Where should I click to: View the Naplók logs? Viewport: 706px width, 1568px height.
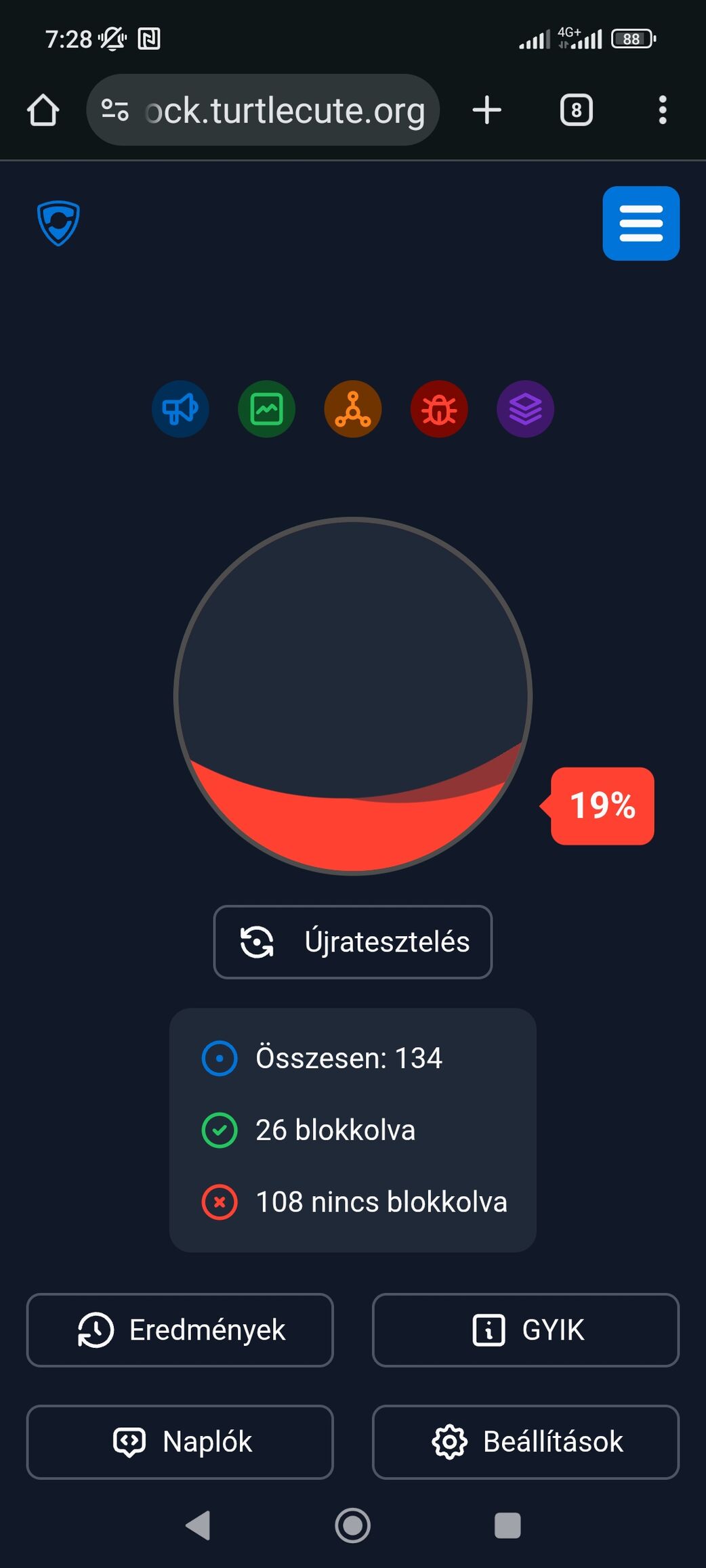coord(180,1441)
